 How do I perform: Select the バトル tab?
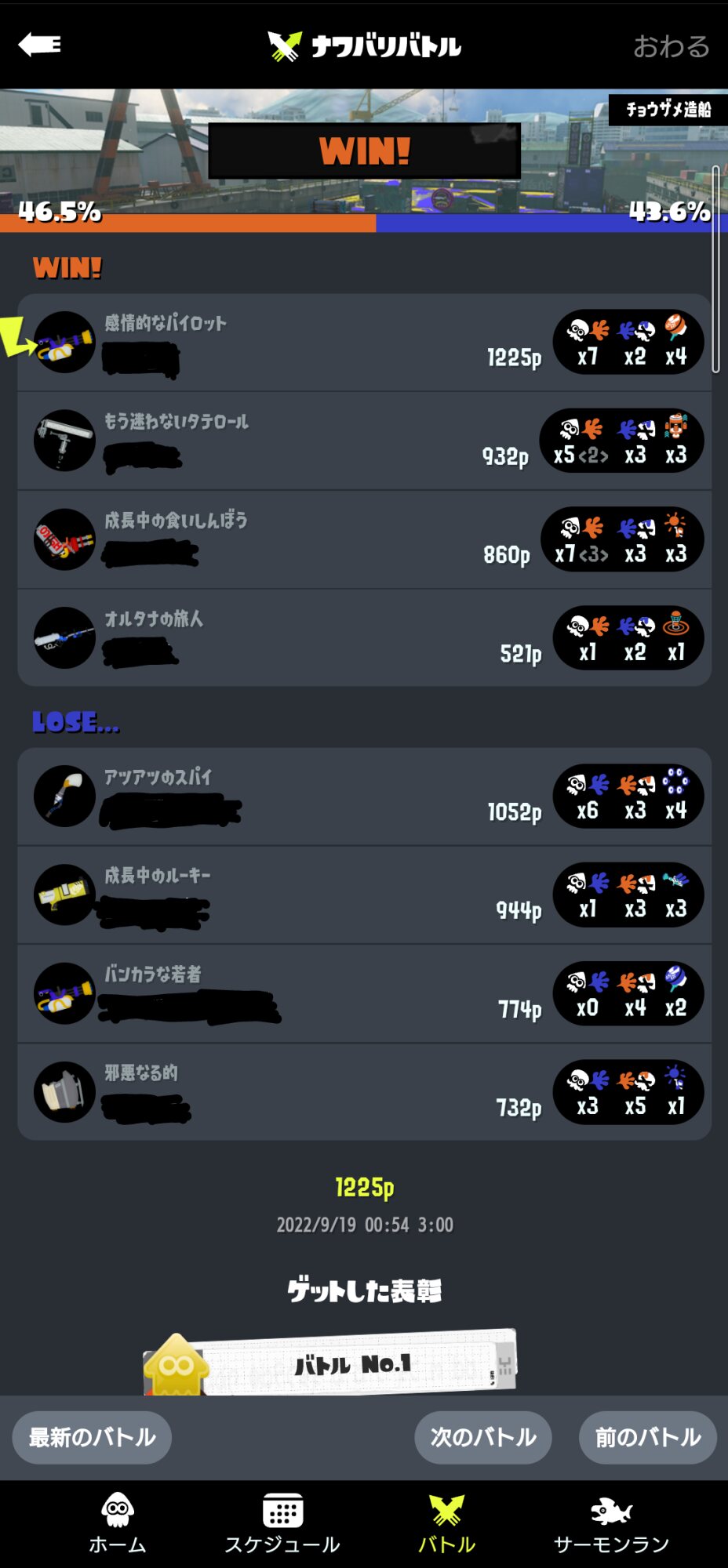coord(446,1523)
